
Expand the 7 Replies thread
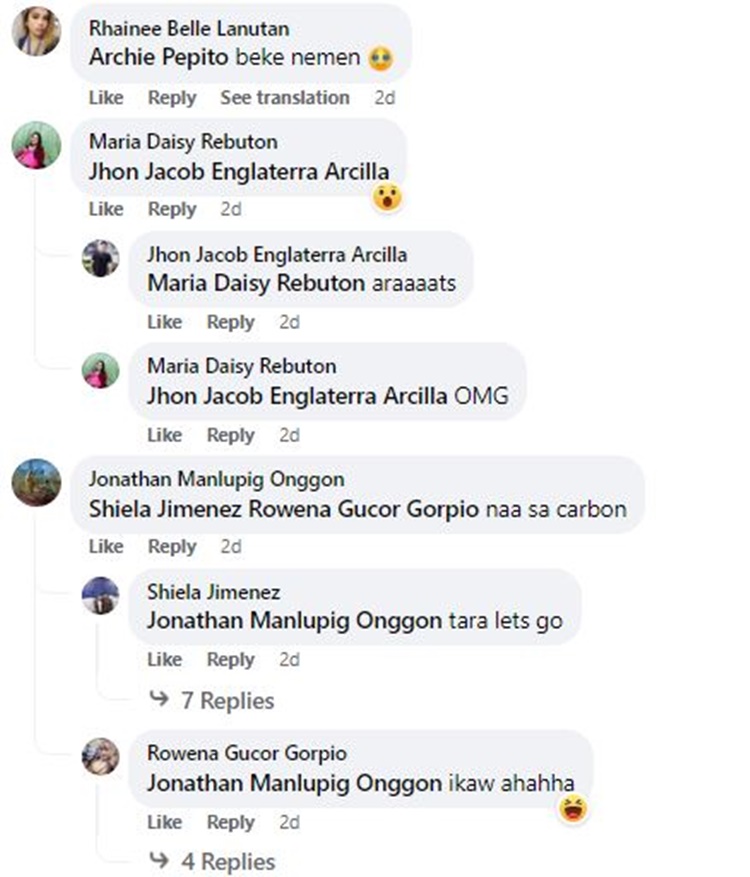226,700
